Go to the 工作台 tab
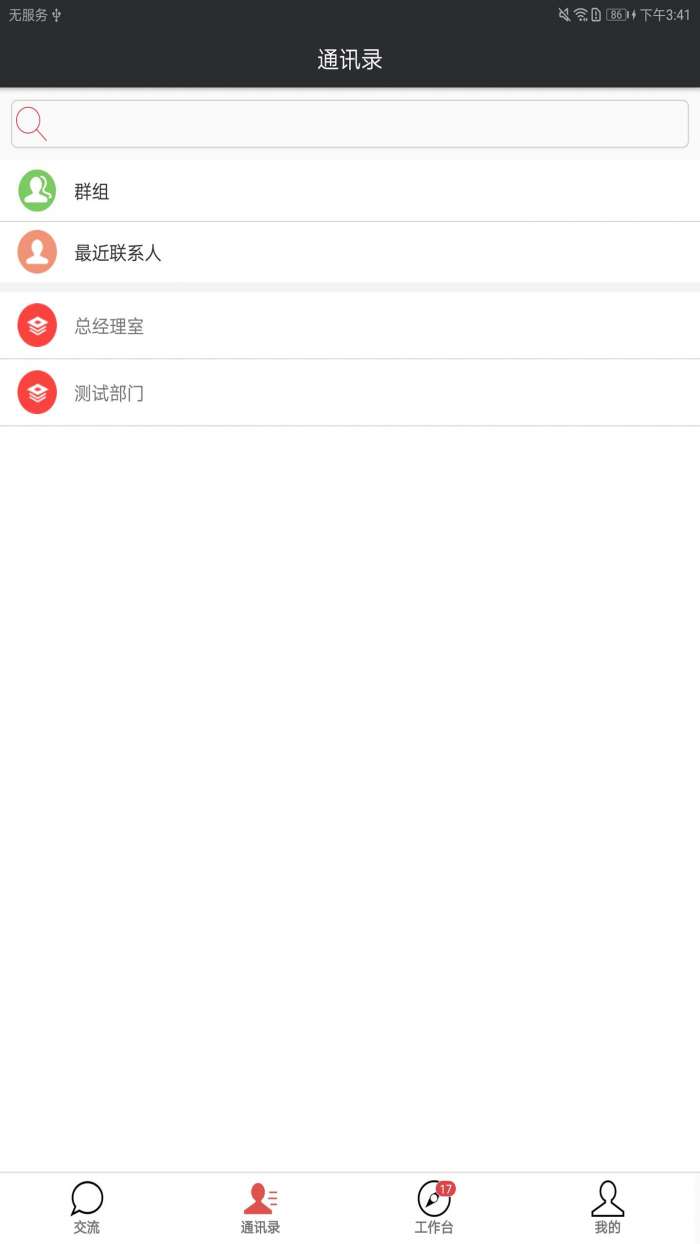This screenshot has width=700, height=1244. coord(434,1207)
